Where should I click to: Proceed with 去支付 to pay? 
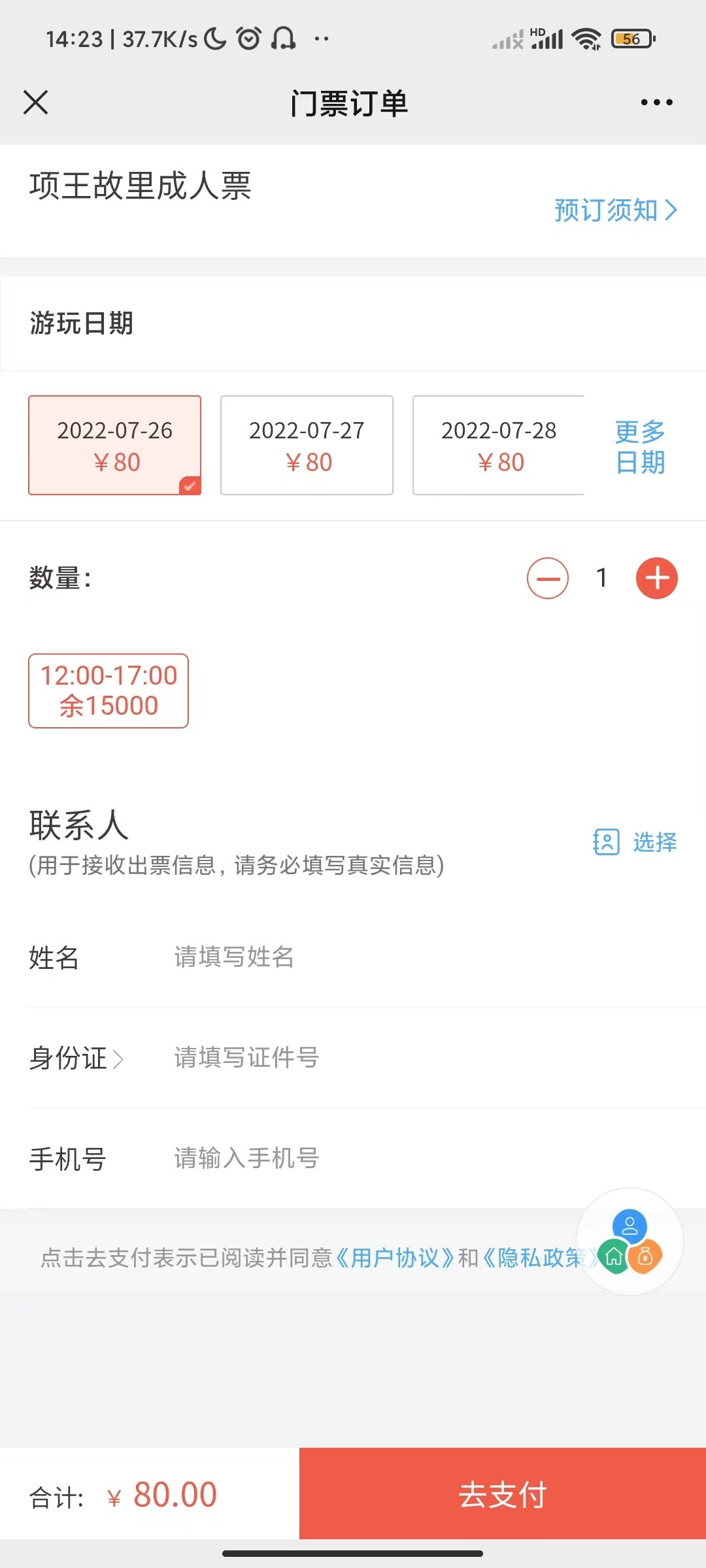coord(502,1494)
